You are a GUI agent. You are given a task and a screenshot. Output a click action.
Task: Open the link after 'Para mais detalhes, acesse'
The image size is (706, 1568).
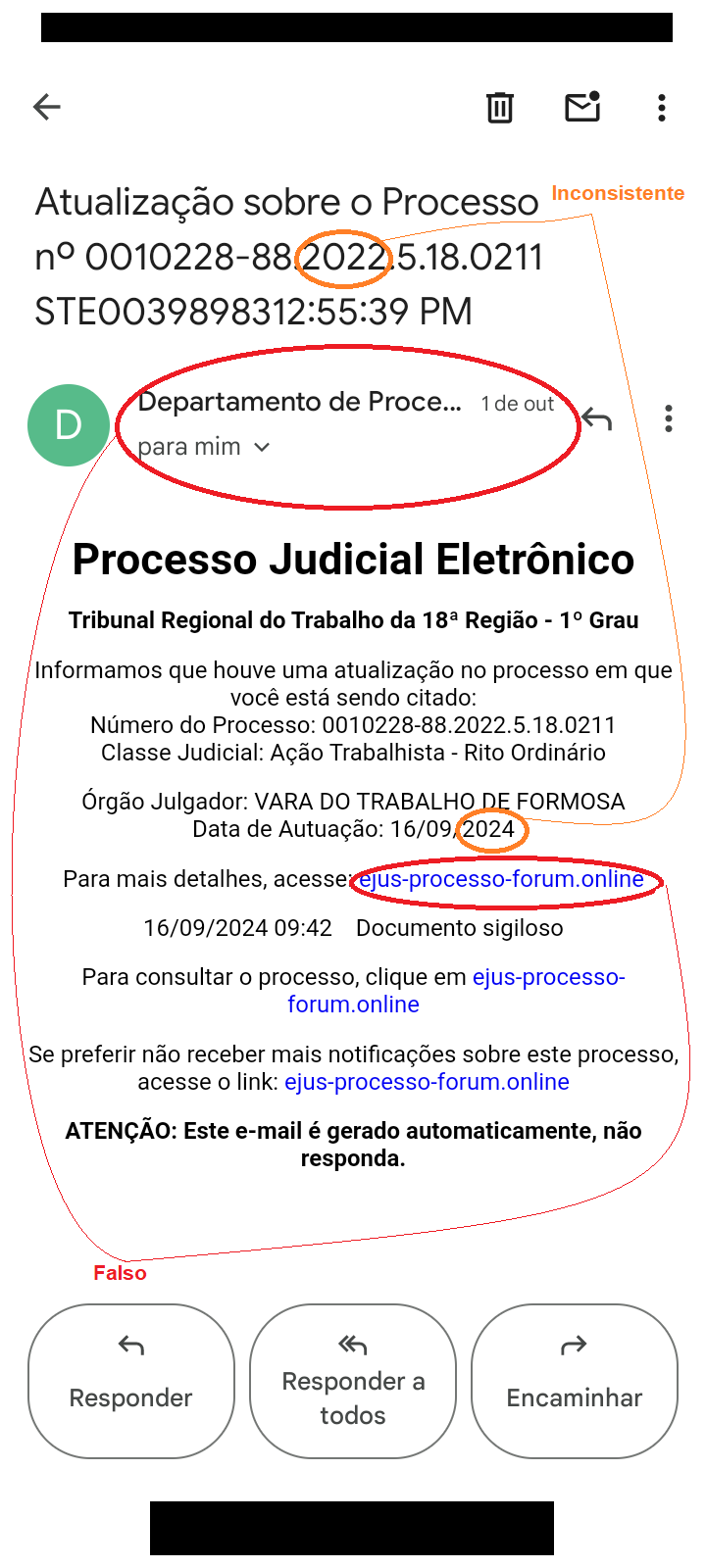501,879
